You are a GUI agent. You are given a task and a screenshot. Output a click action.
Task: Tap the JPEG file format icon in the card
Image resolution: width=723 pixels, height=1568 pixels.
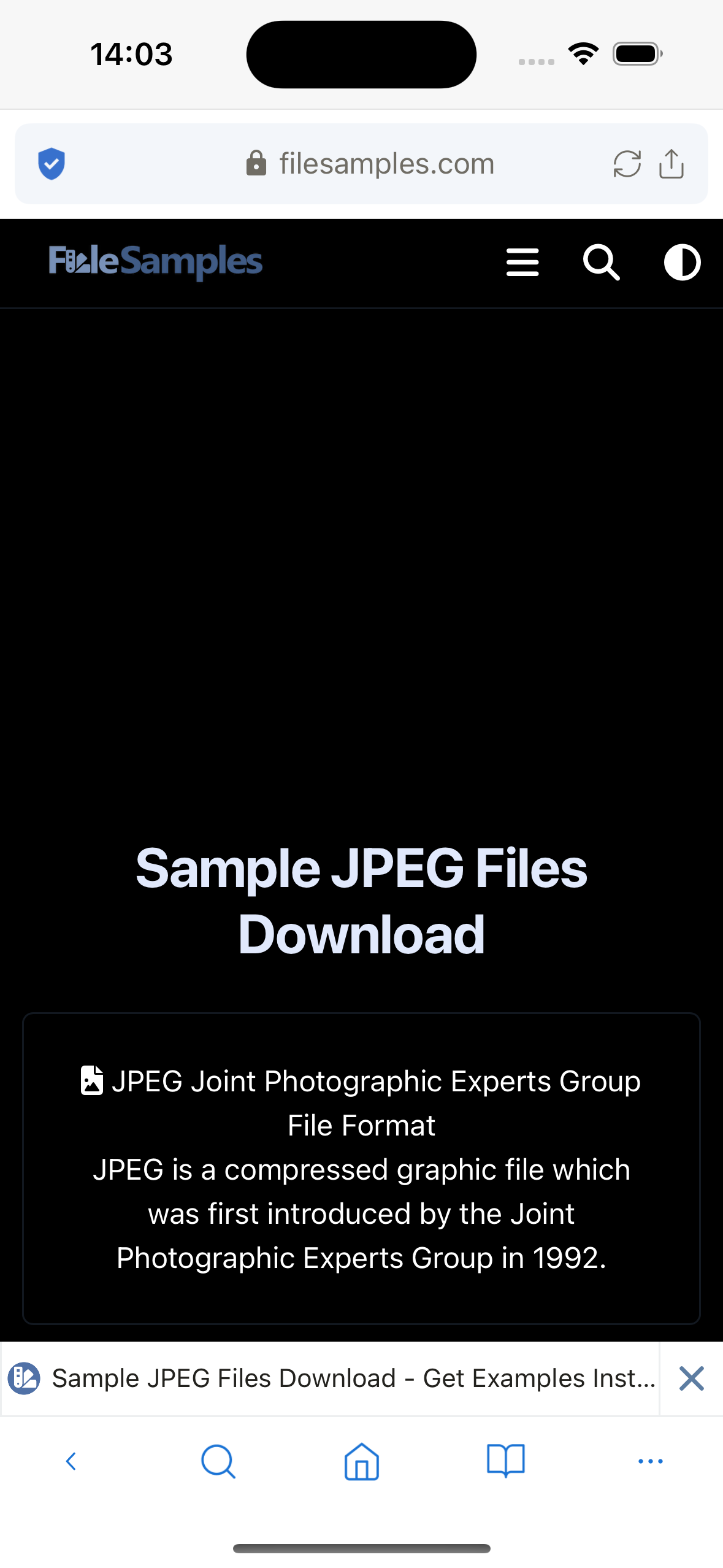(92, 1081)
